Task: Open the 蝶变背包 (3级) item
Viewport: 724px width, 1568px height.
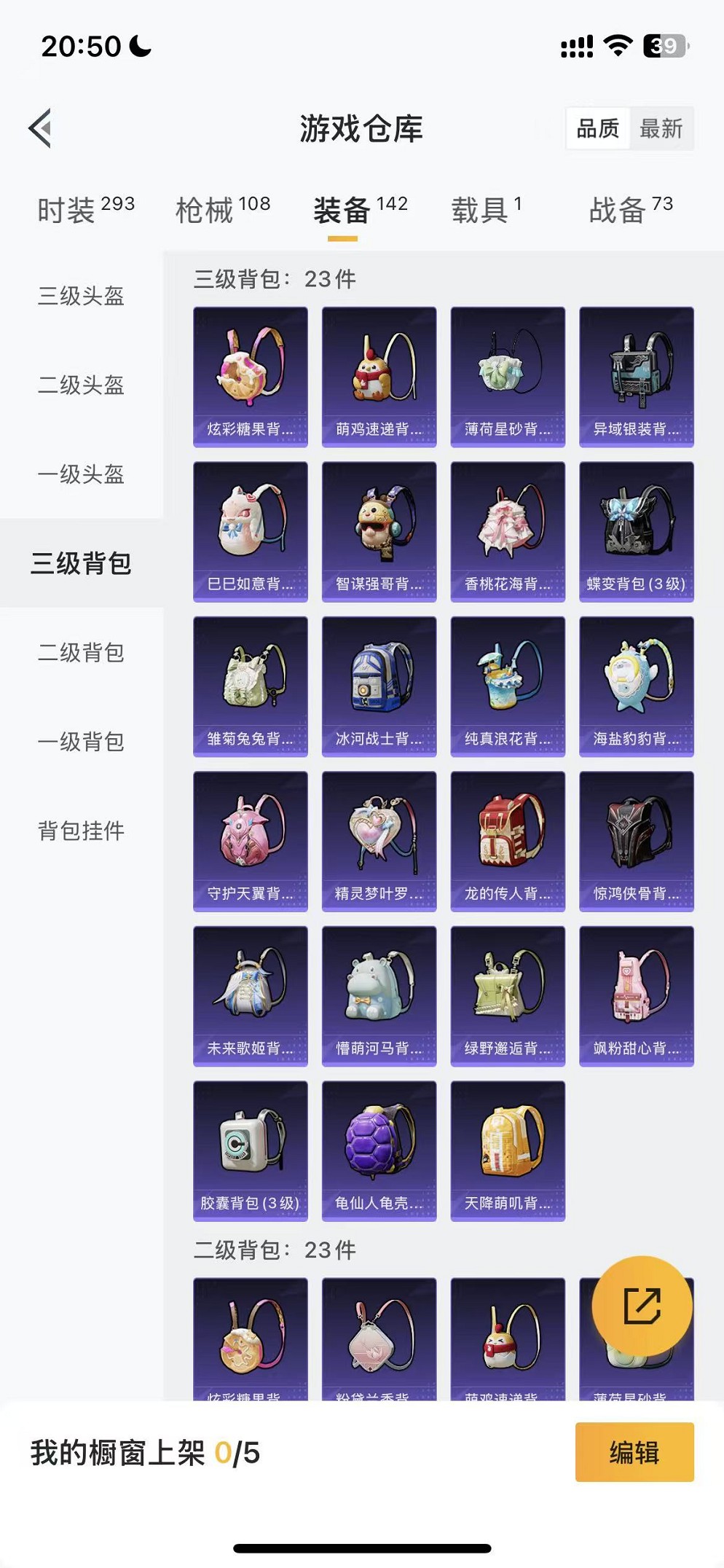Action: click(636, 531)
